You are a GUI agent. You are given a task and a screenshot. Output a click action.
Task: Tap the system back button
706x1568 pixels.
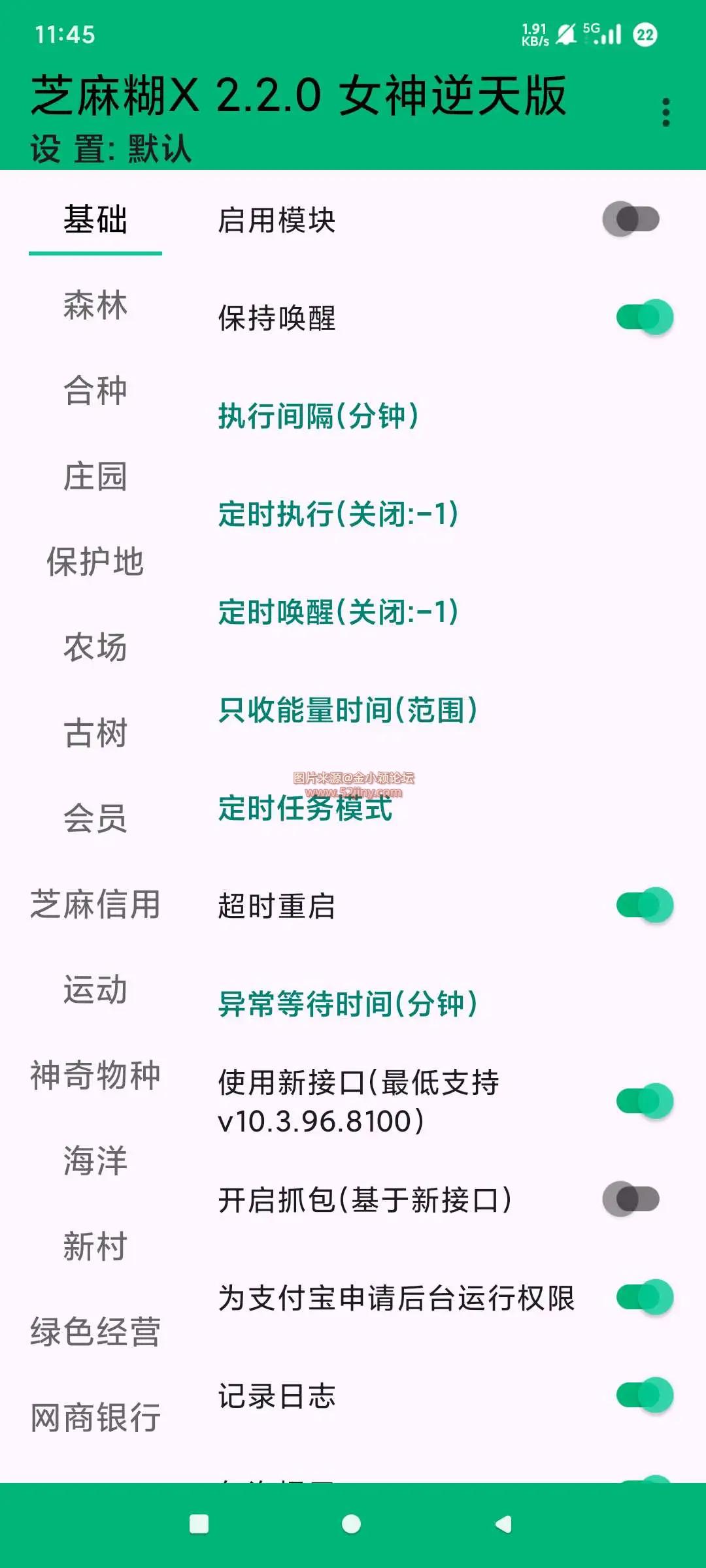[x=504, y=1524]
